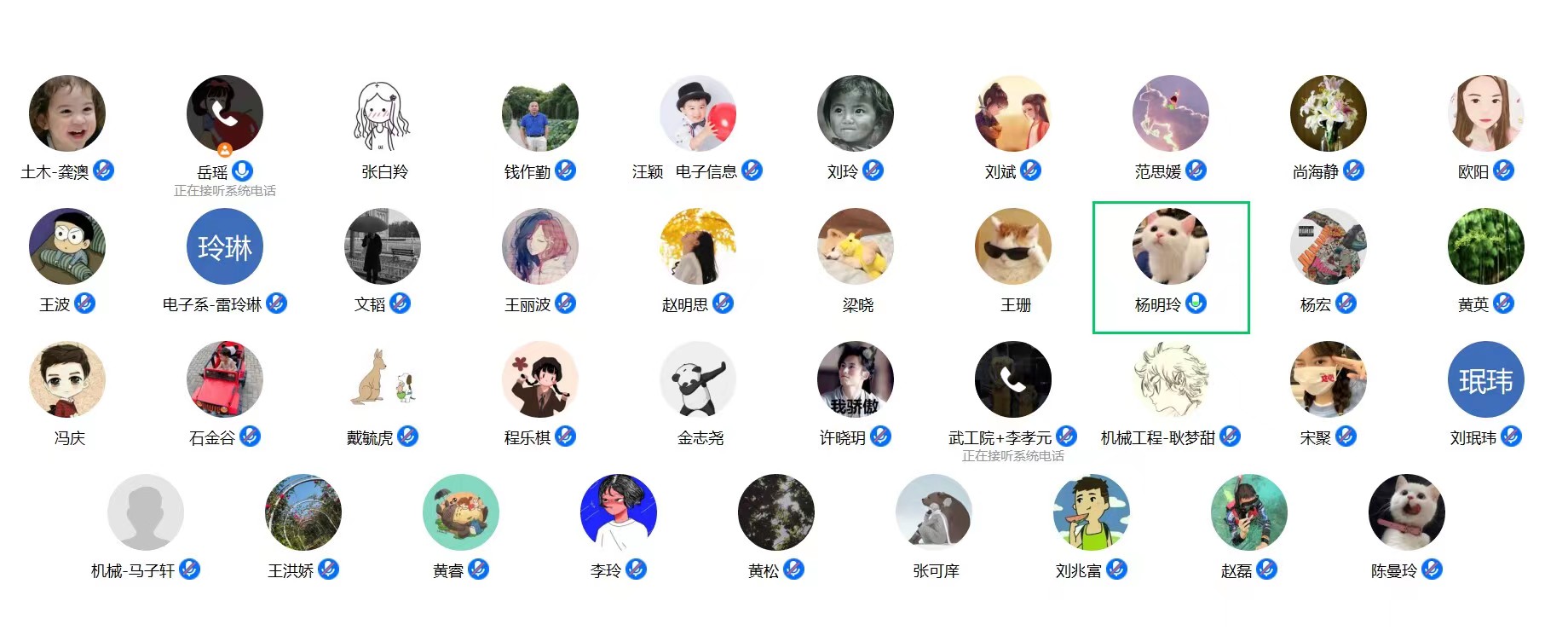Open participant 王珊's tile
The image size is (1568, 636).
(1012, 247)
